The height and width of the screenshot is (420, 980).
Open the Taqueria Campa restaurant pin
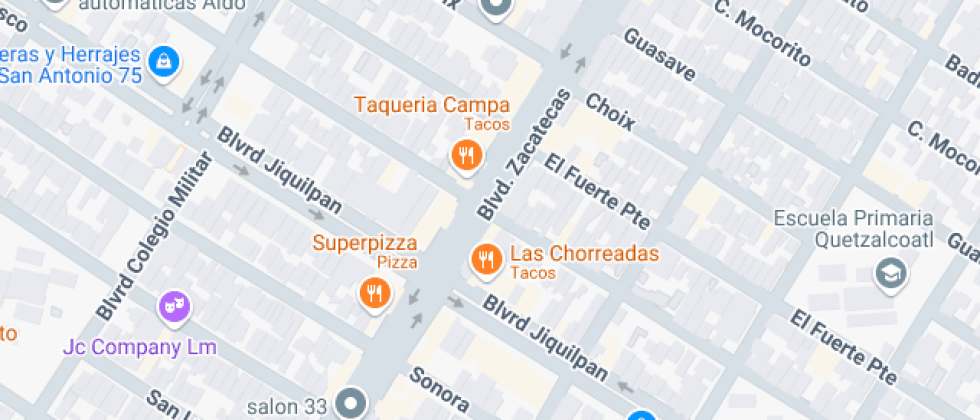pos(466,154)
